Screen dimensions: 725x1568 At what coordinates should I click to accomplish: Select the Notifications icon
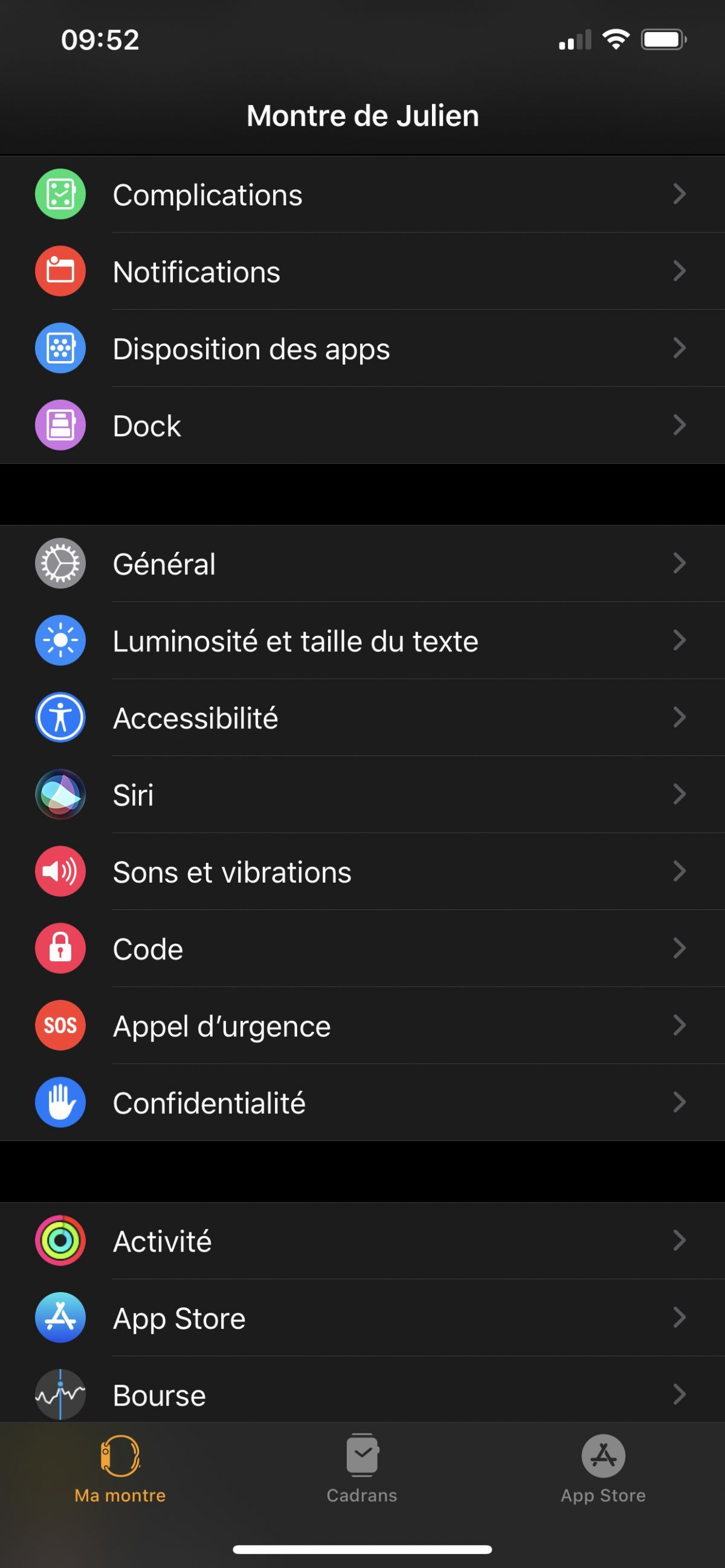(x=60, y=272)
